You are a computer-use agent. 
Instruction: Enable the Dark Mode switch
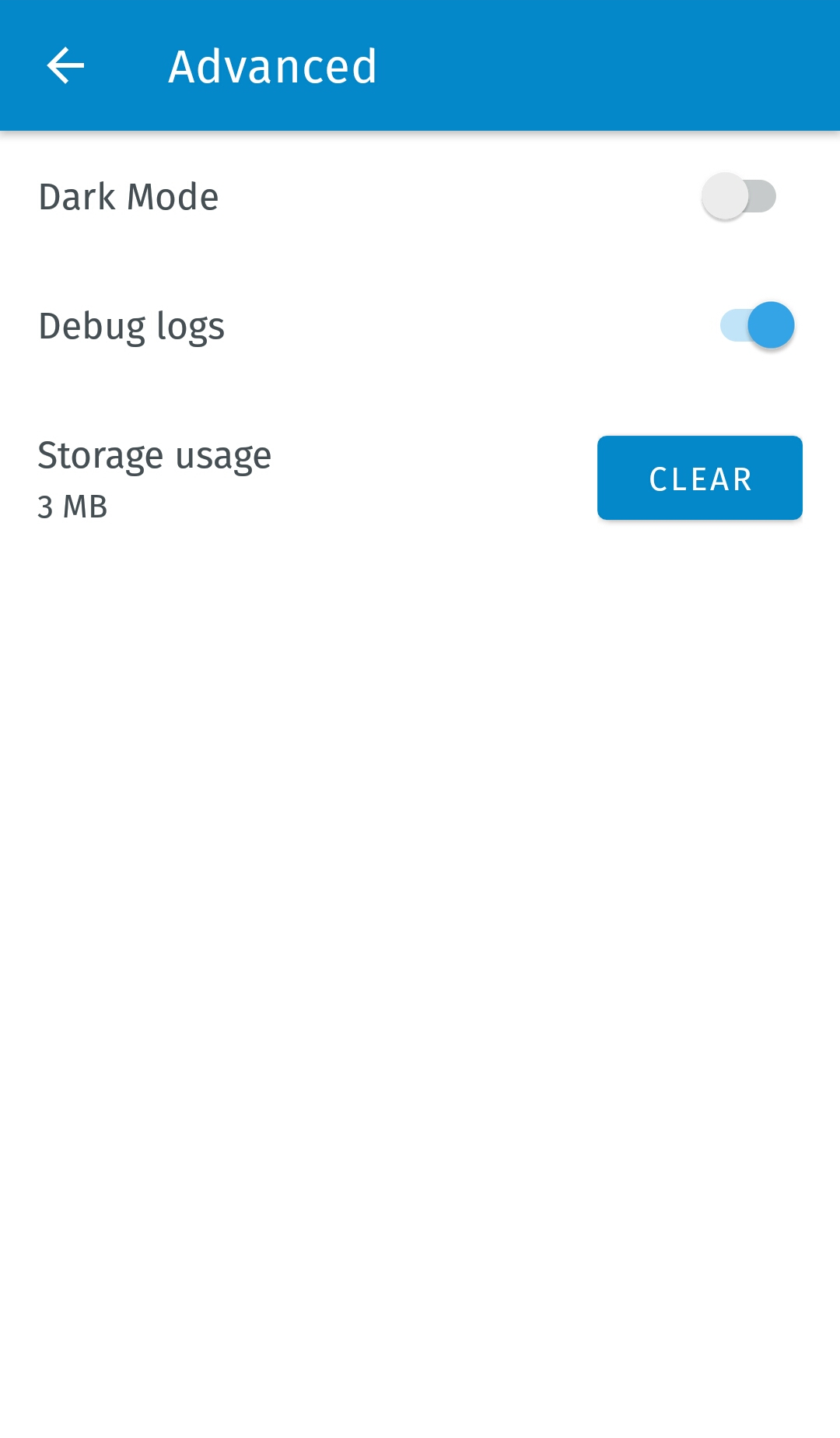click(739, 196)
